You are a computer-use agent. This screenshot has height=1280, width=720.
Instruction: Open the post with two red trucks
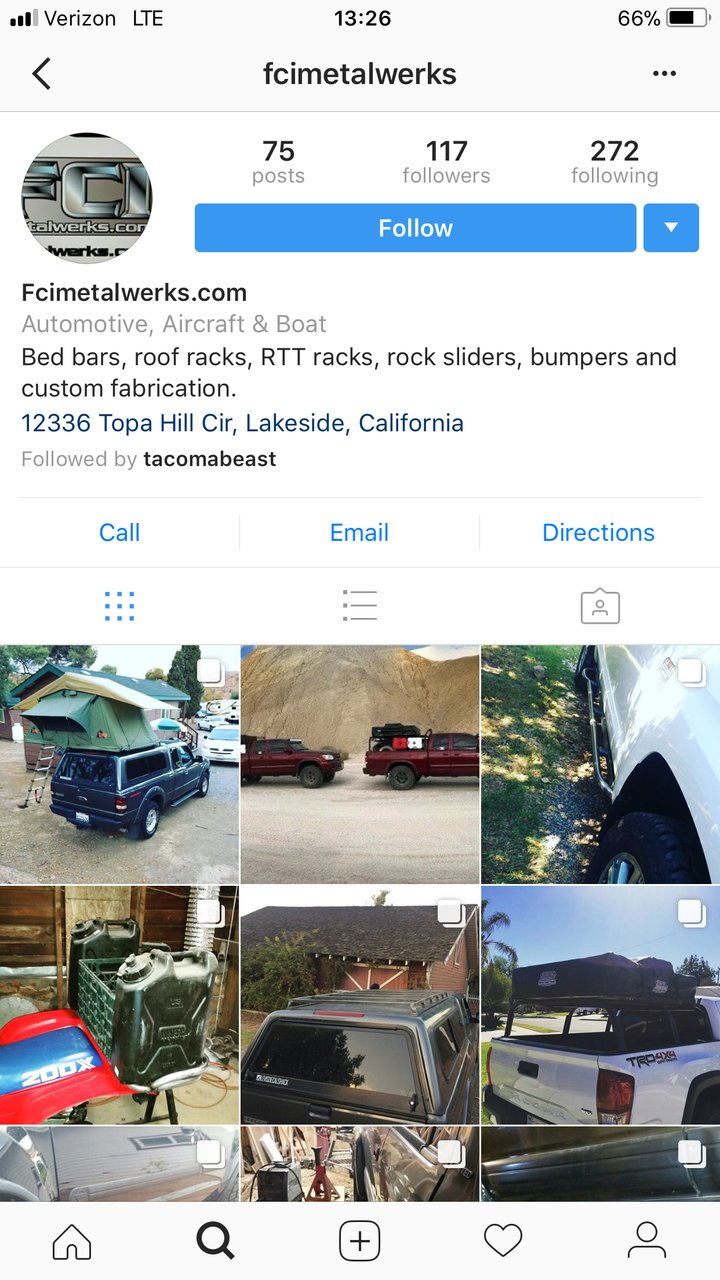pos(360,764)
